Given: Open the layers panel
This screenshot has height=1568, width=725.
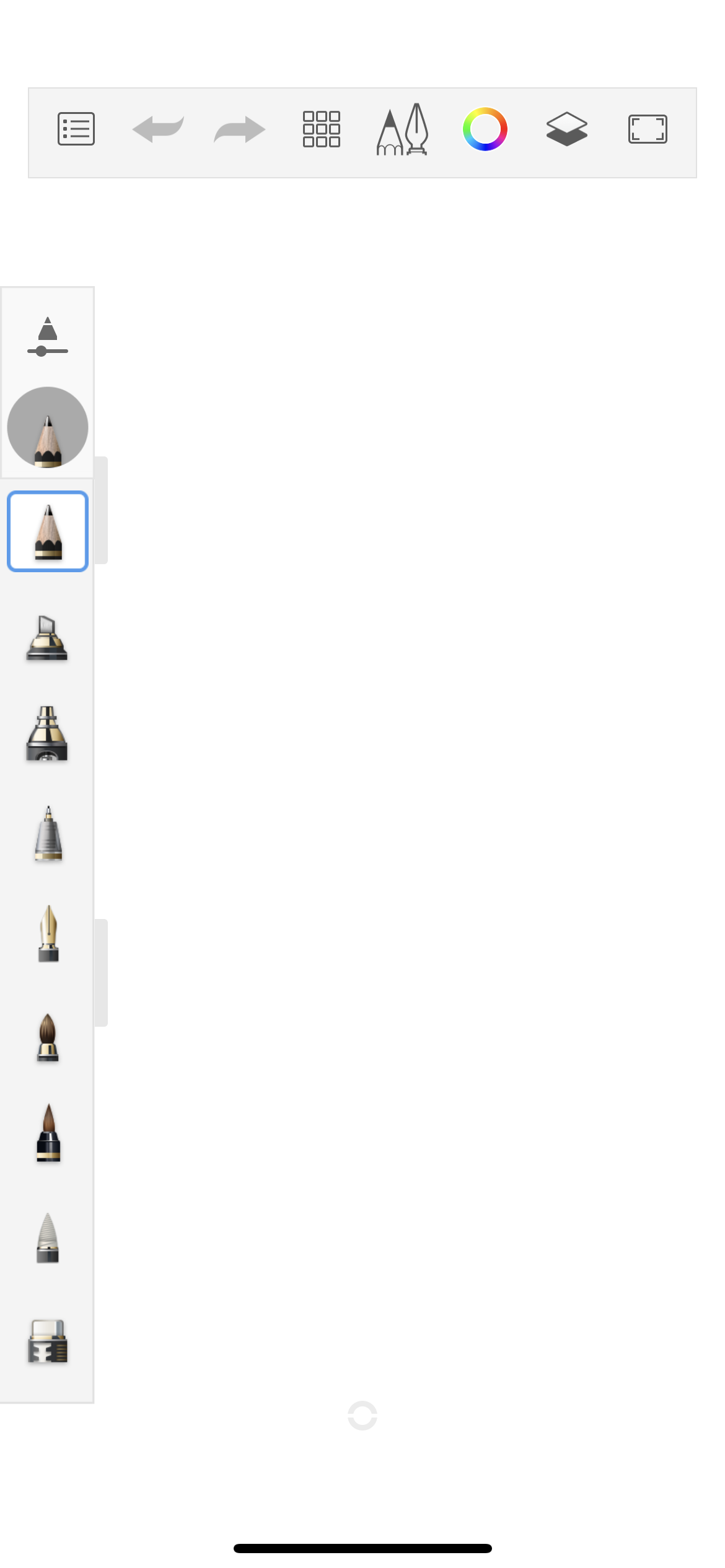Looking at the screenshot, I should pos(566,129).
